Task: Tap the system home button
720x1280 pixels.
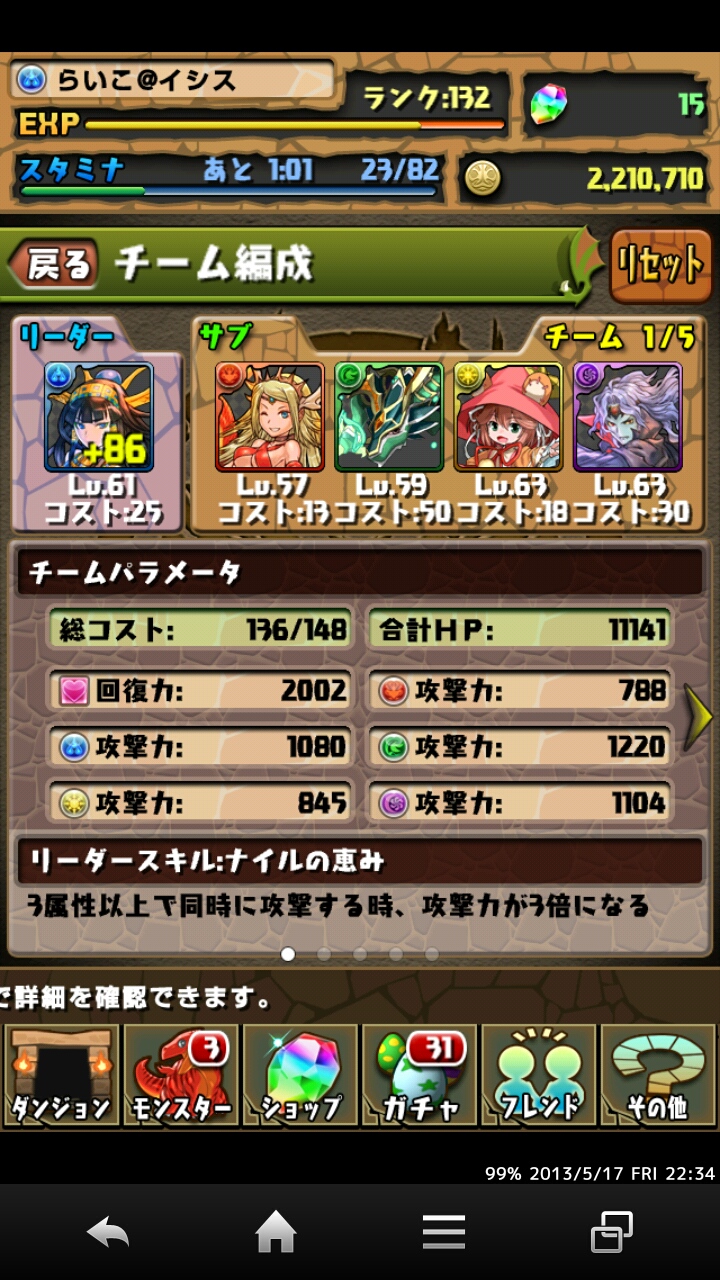Action: [276, 1233]
